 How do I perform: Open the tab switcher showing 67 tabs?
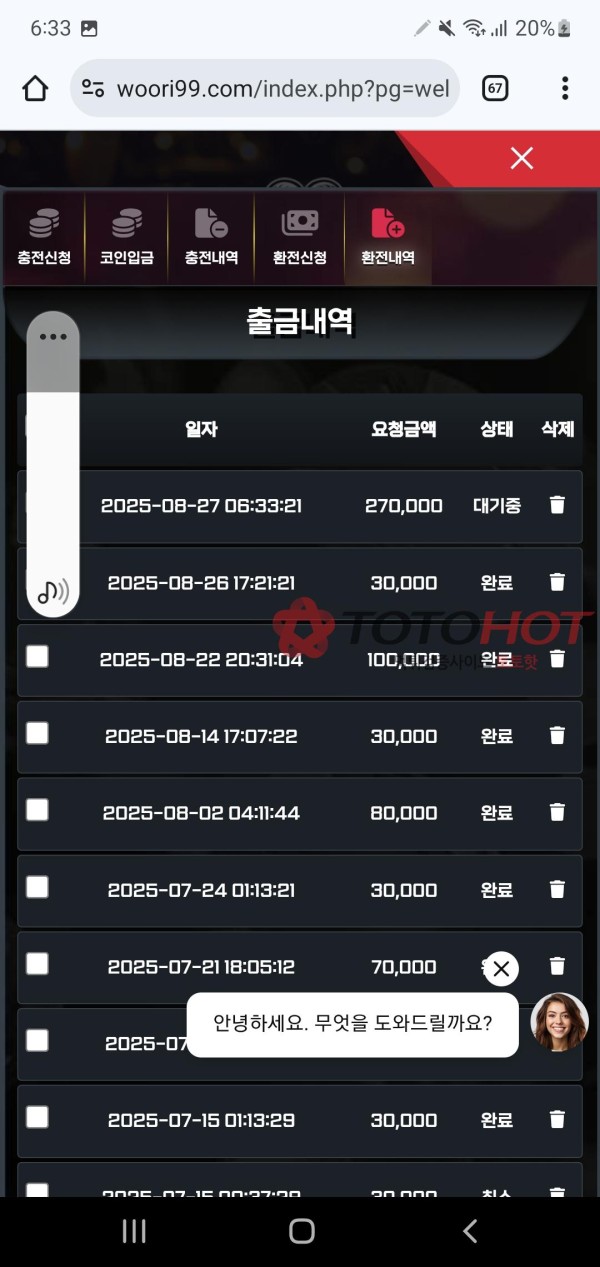[494, 89]
